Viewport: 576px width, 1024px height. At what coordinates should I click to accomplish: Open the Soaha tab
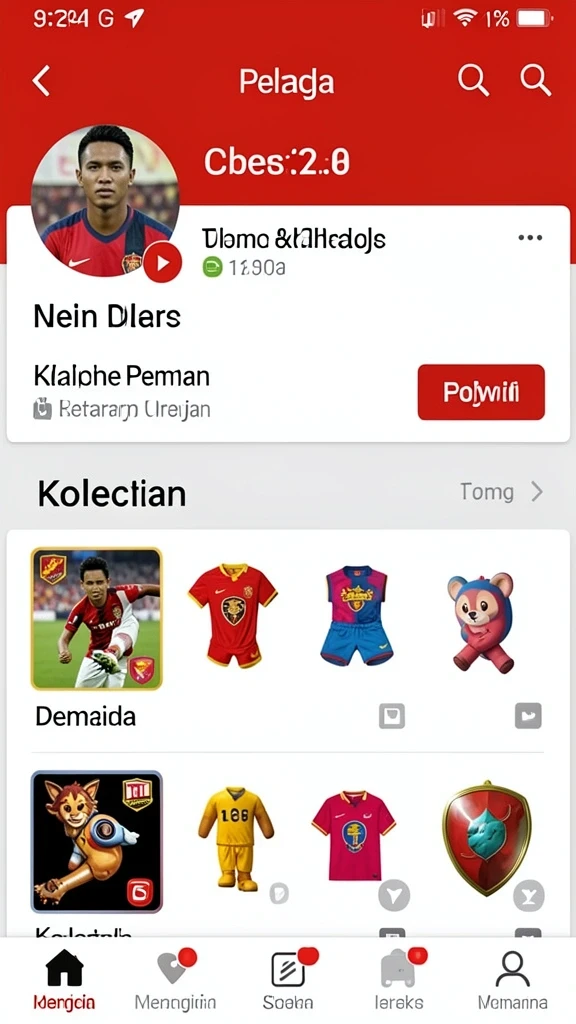point(288,980)
